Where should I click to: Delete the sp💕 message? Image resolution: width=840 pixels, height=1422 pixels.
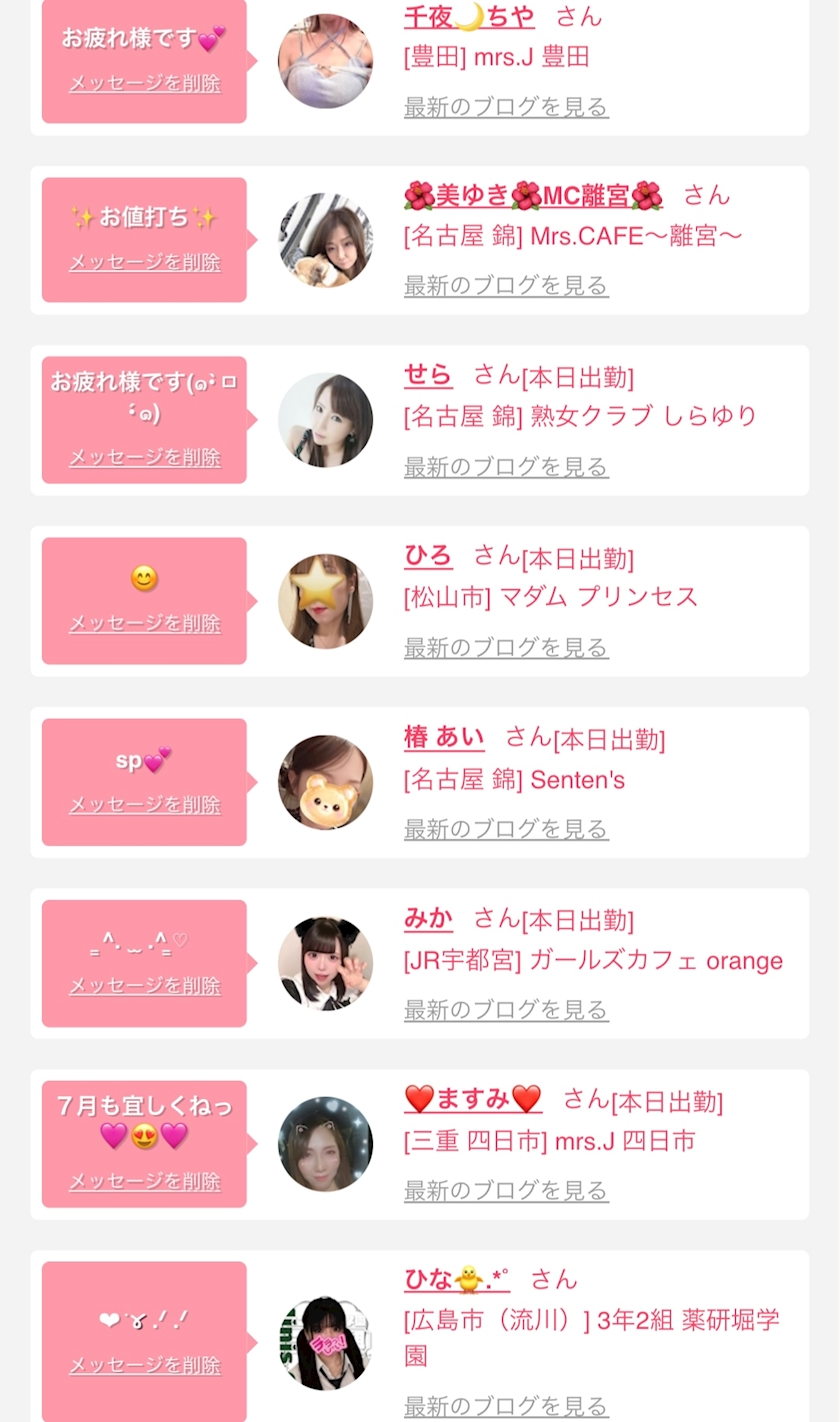[144, 804]
